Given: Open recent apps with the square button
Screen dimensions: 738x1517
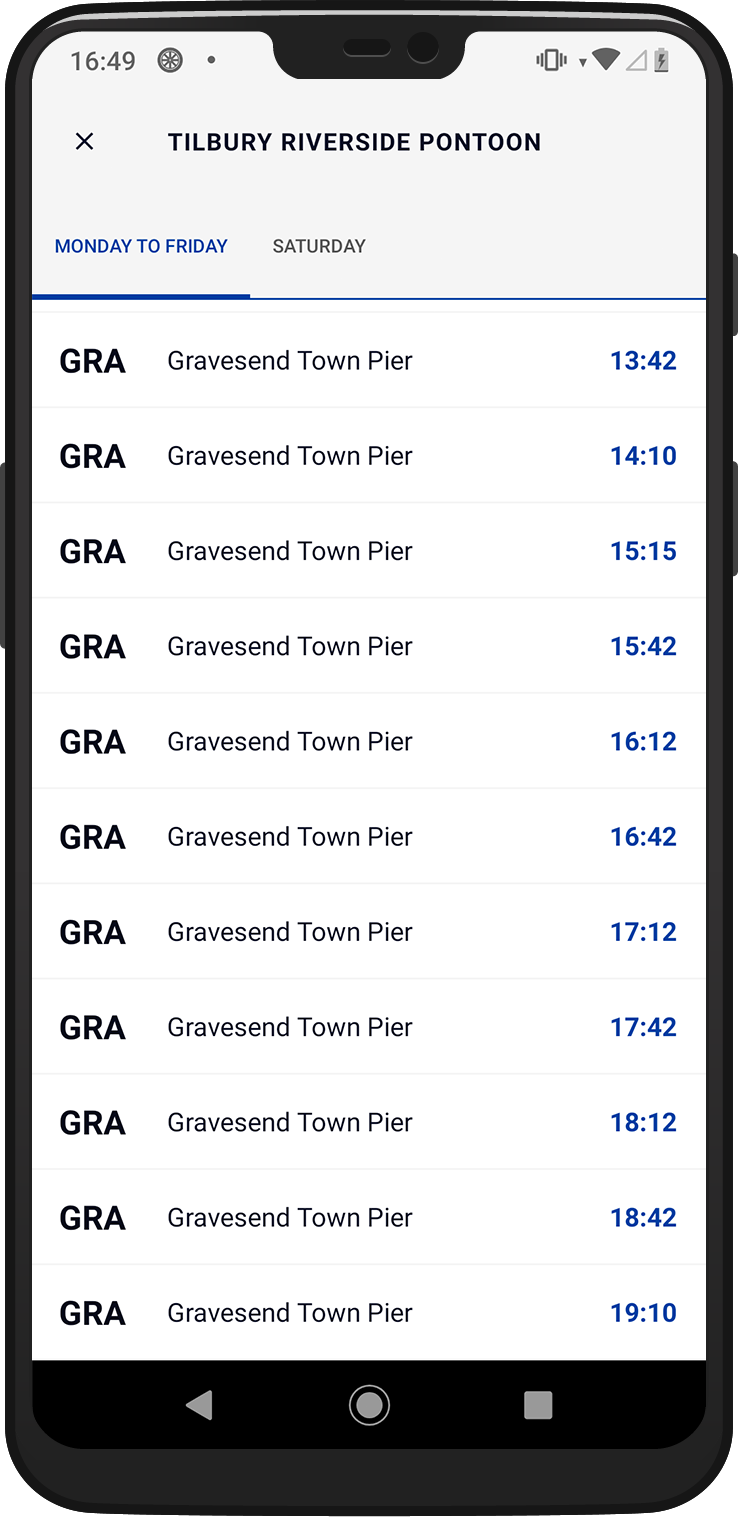Looking at the screenshot, I should click(x=538, y=1405).
